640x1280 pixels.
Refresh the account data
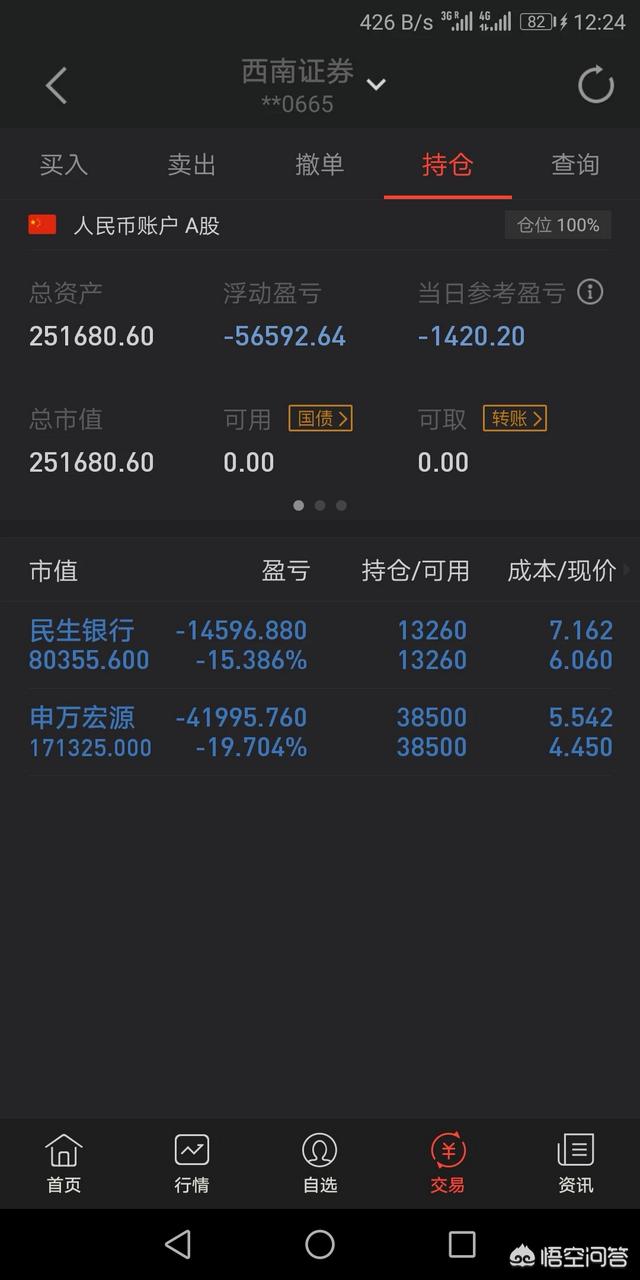click(x=596, y=86)
